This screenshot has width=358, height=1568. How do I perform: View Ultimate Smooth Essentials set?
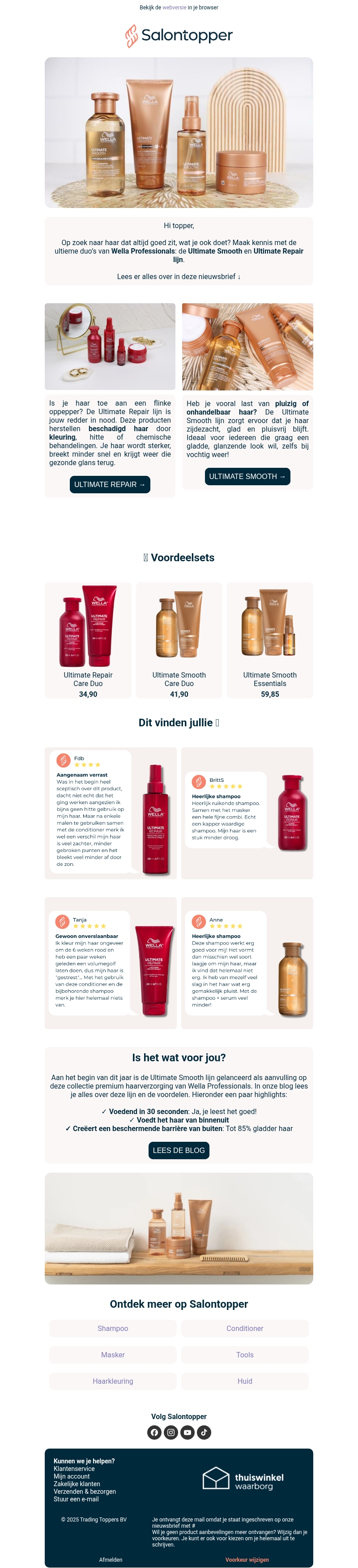270,639
